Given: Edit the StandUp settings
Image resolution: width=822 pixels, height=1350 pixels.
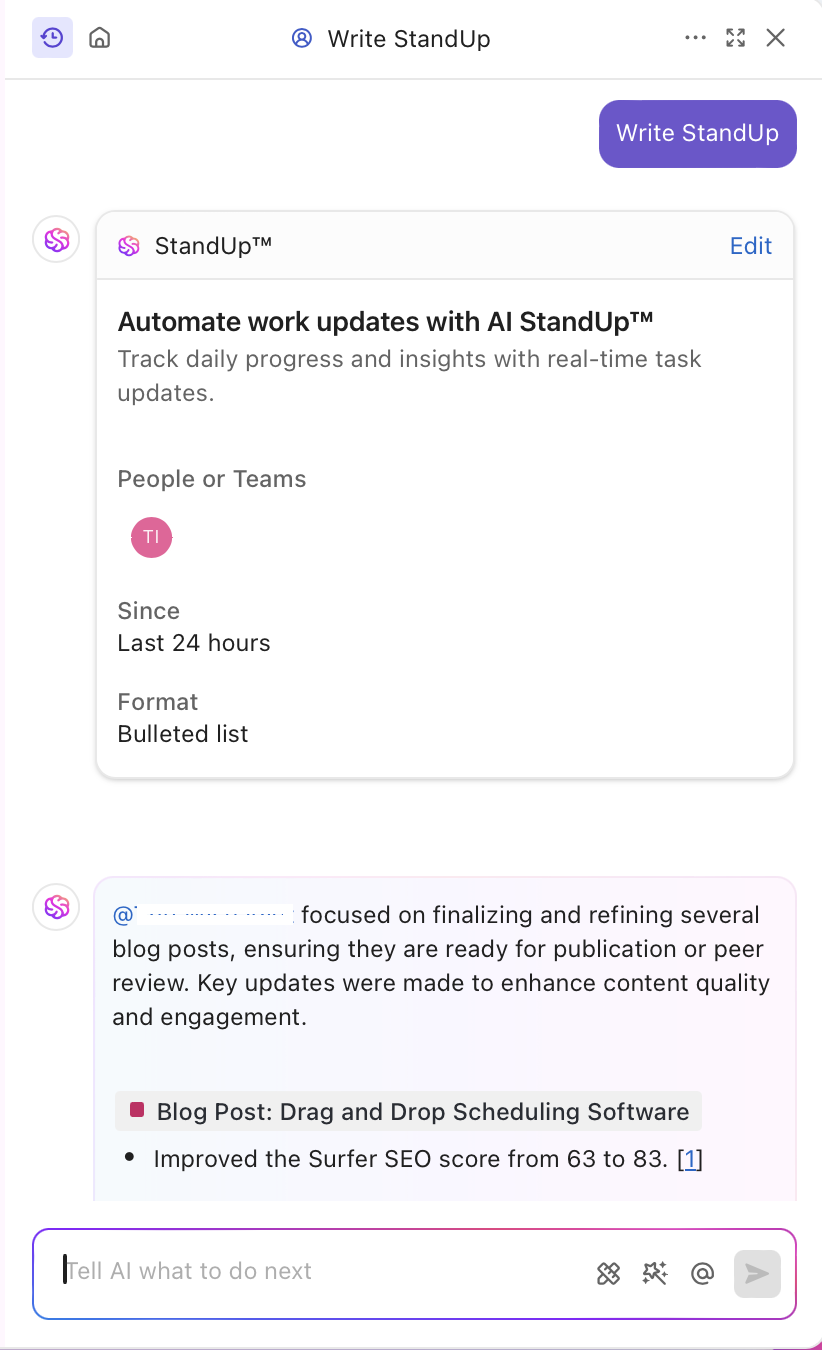Looking at the screenshot, I should click(750, 246).
